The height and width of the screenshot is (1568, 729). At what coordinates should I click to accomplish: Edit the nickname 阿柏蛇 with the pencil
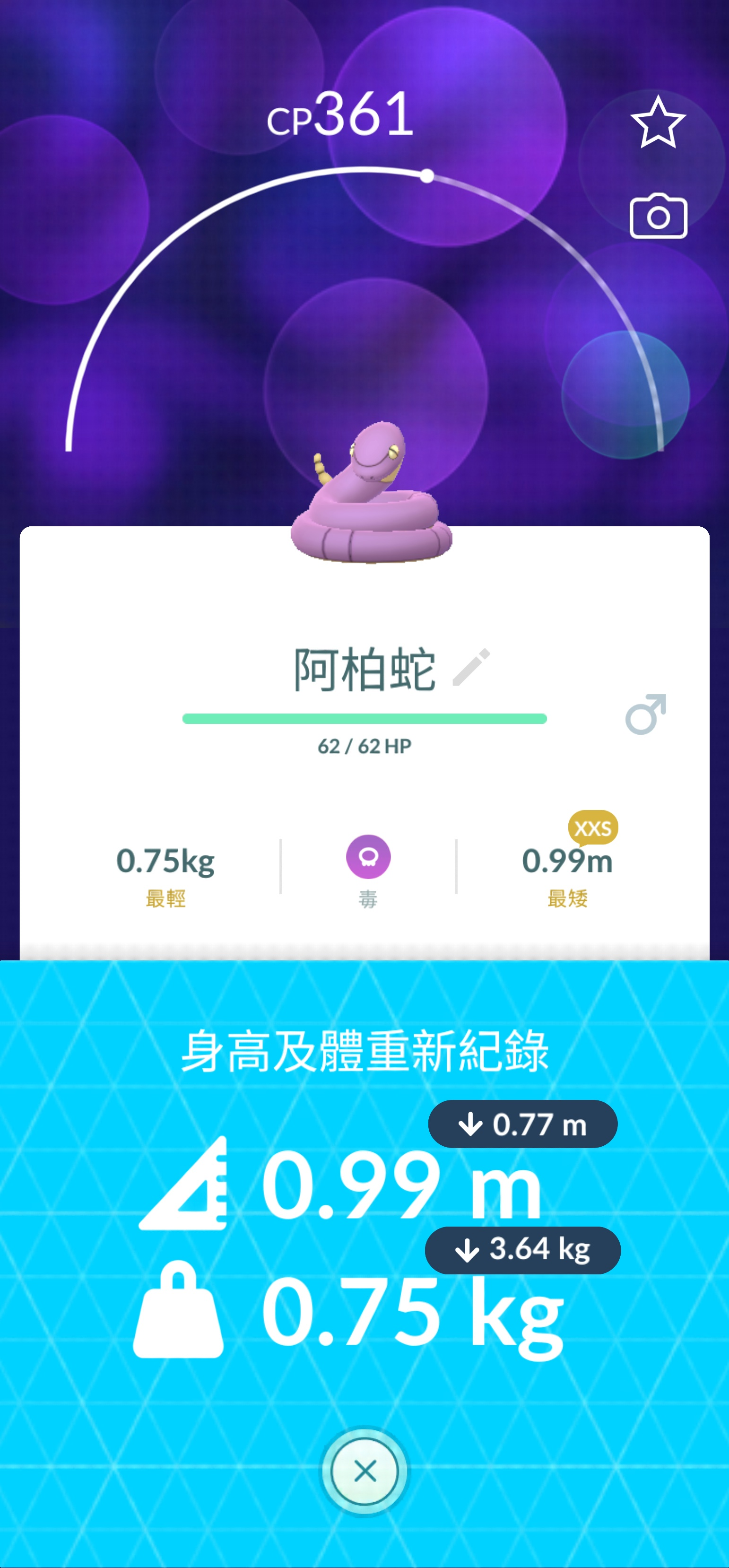click(472, 667)
